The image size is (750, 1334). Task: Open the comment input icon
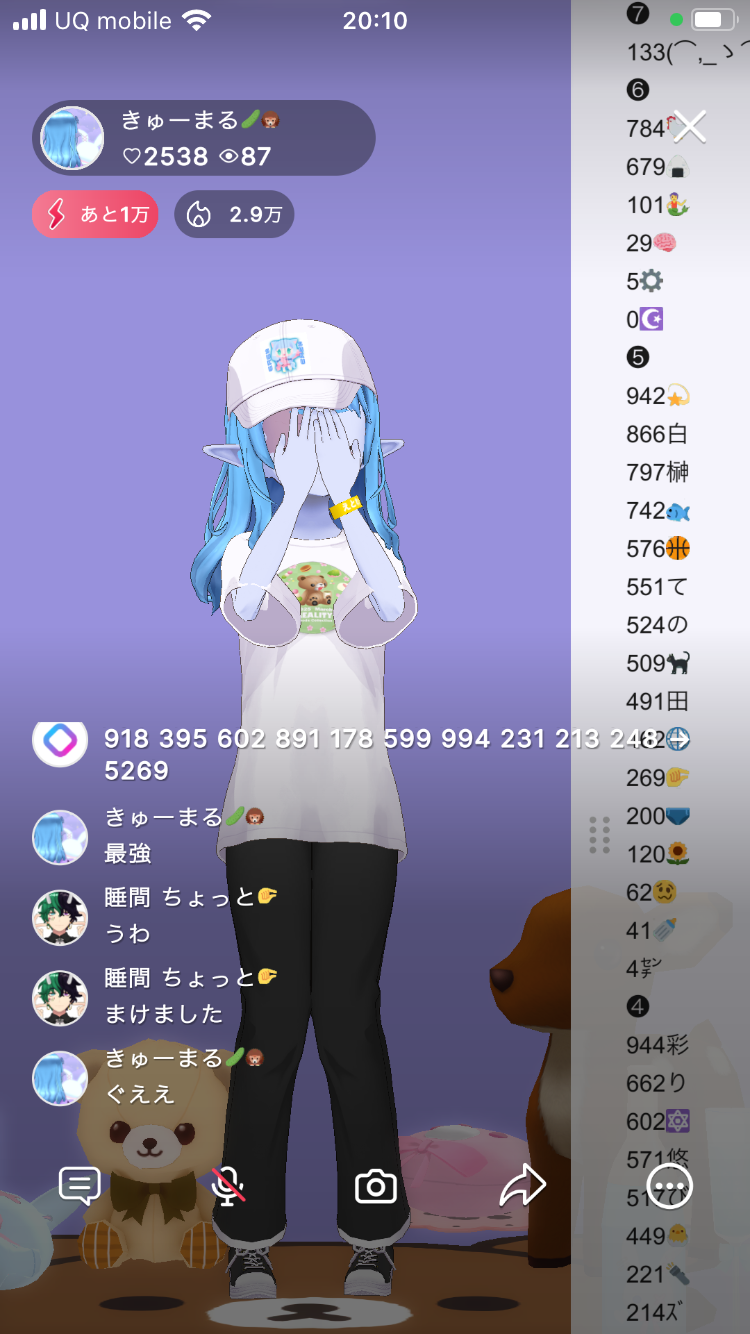click(x=80, y=1186)
